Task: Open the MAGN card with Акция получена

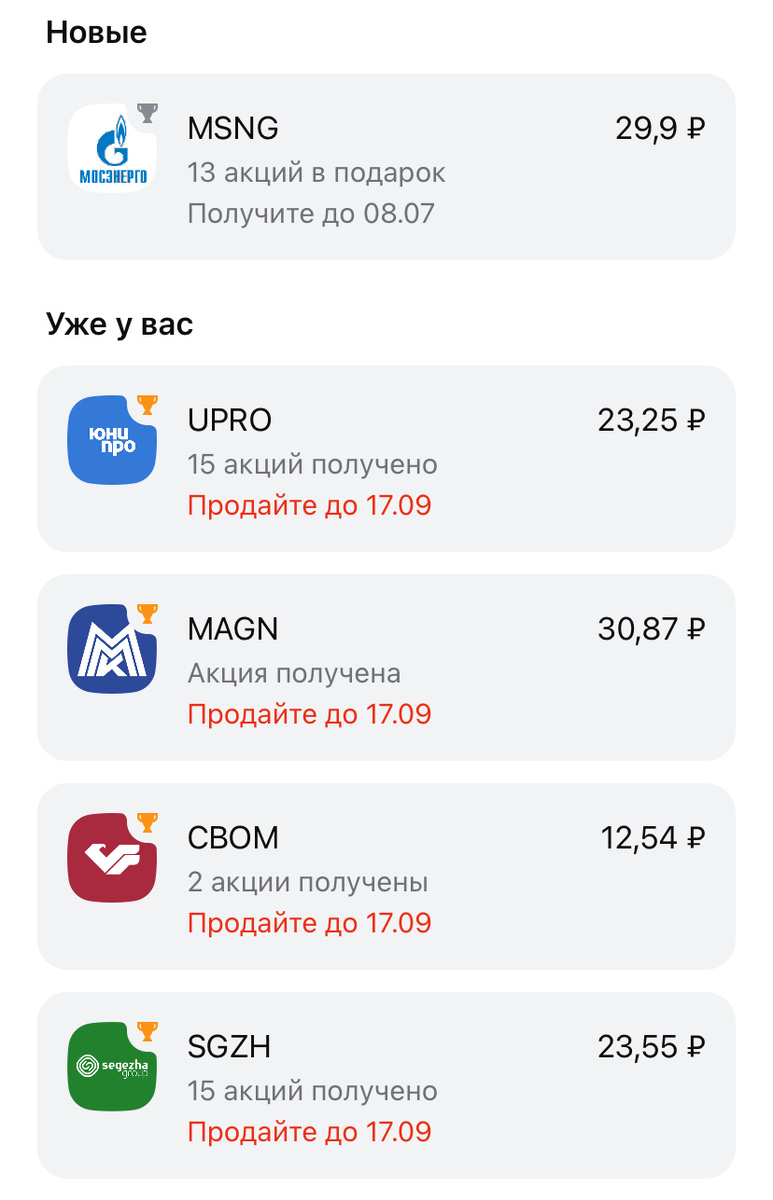Action: (386, 667)
